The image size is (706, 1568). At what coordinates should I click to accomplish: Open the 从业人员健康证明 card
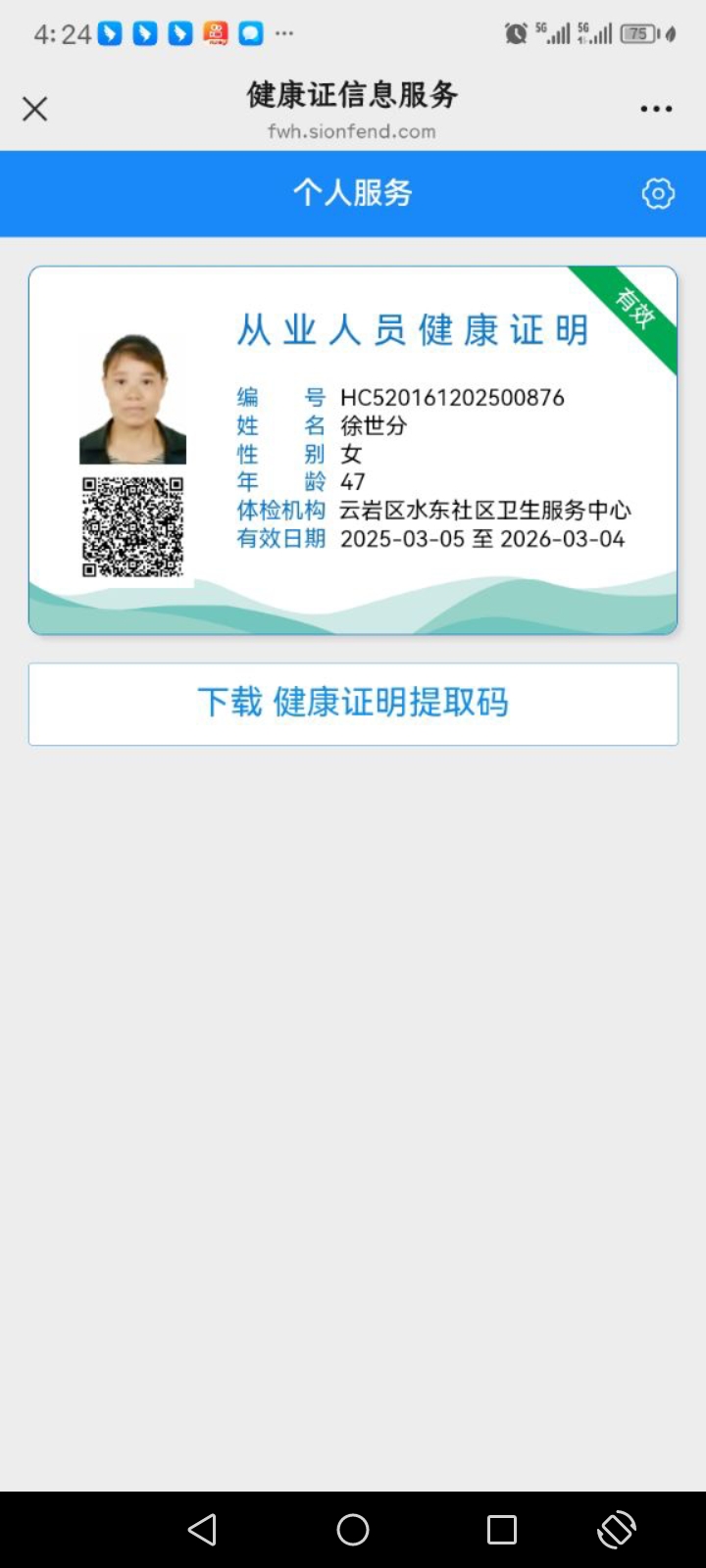click(353, 451)
